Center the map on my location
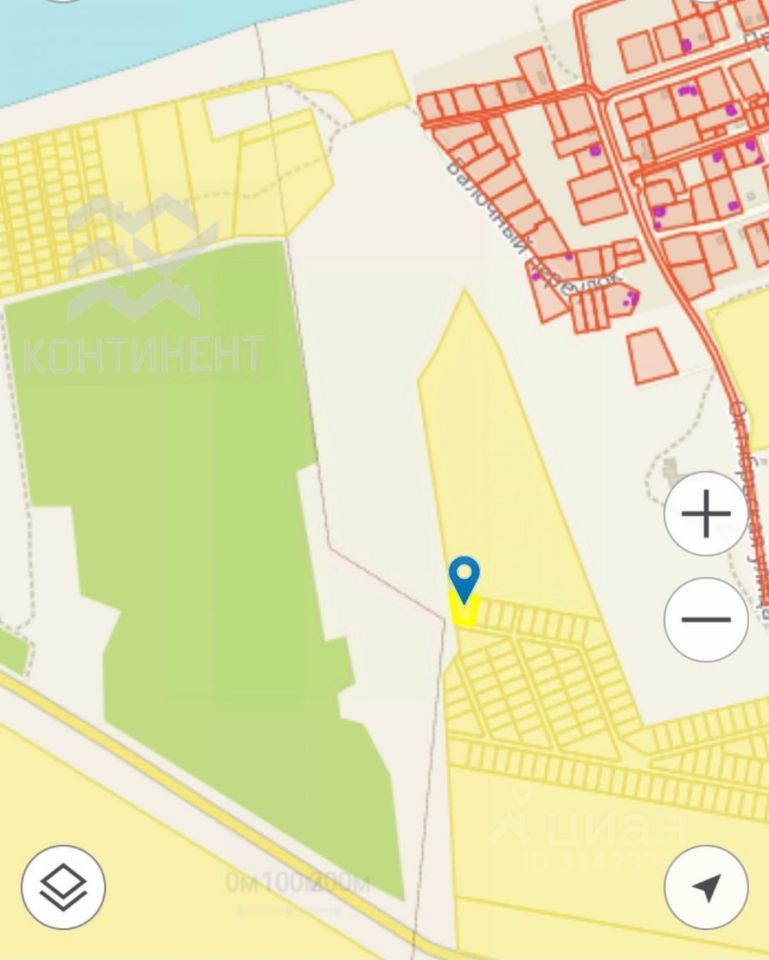This screenshot has height=960, width=769. point(706,887)
